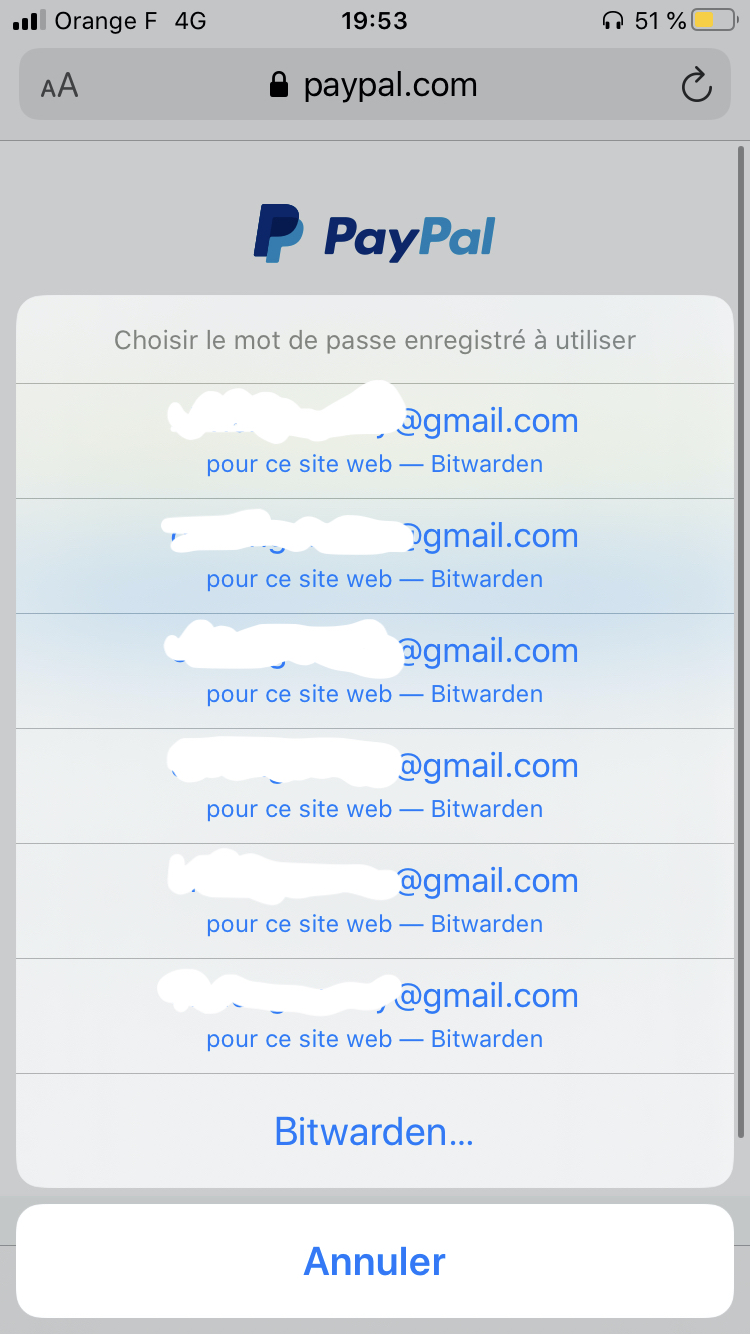Choose the last saved gmail.com login
The image size is (750, 1334).
tap(375, 1015)
